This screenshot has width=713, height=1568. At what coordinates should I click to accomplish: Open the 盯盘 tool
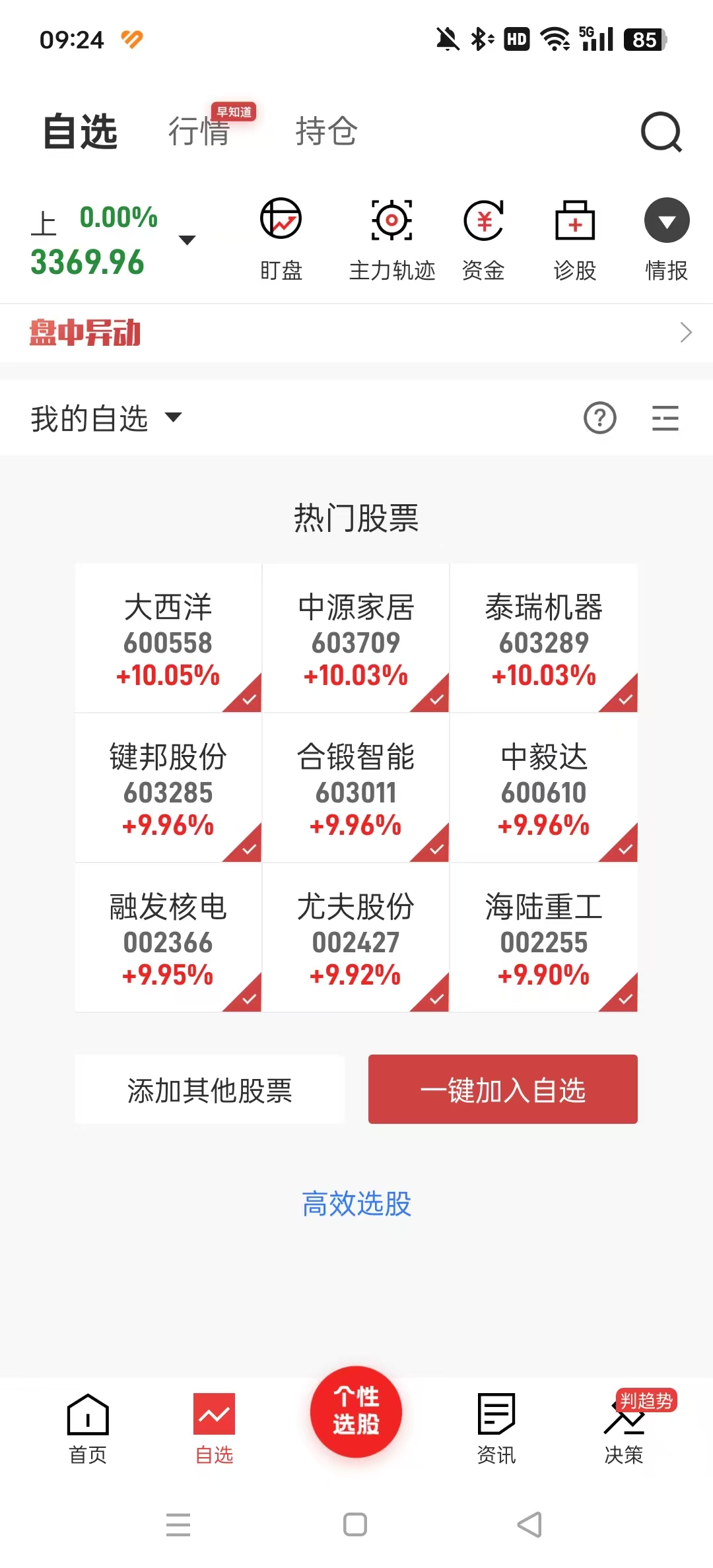point(281,239)
